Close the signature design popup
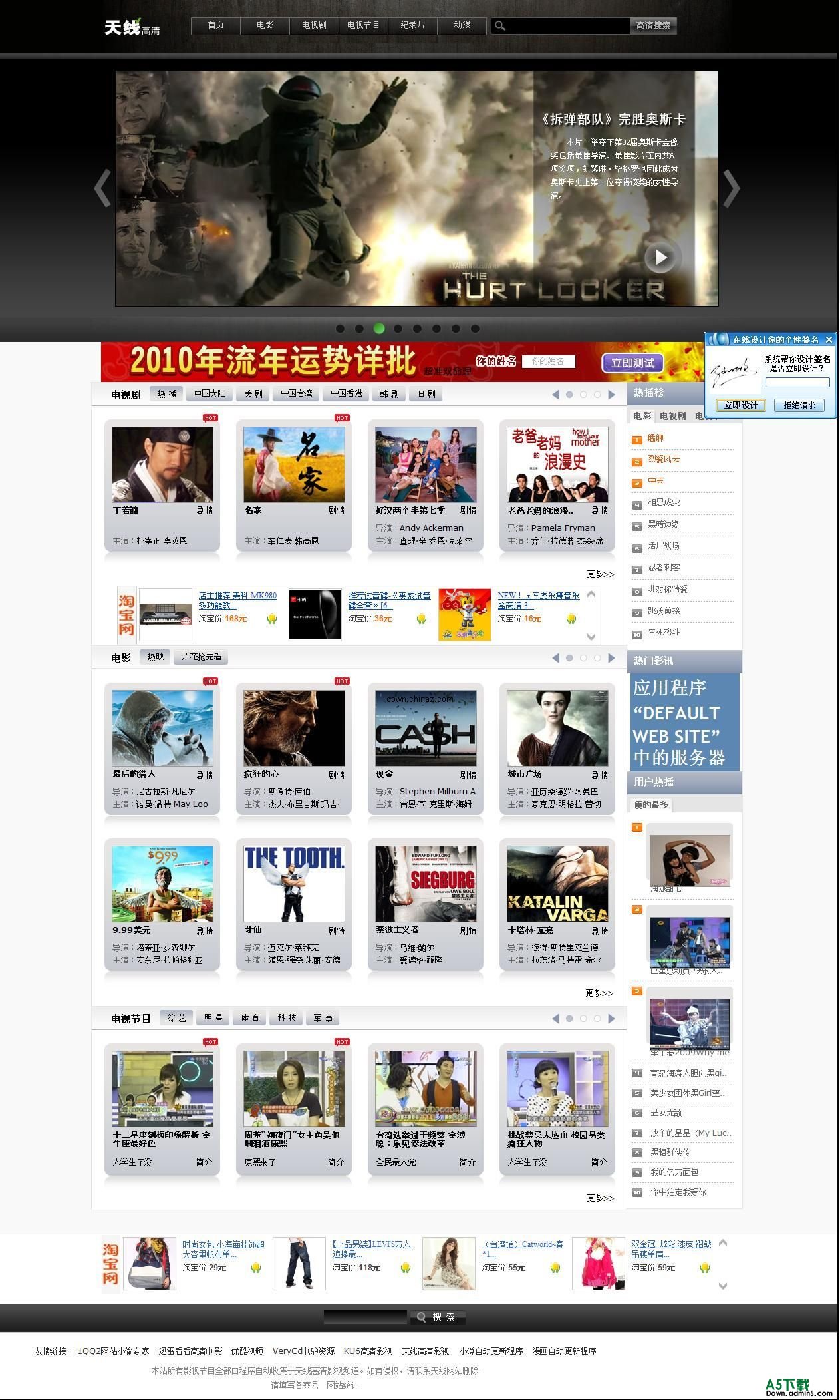This screenshot has width=840, height=1400. click(829, 340)
